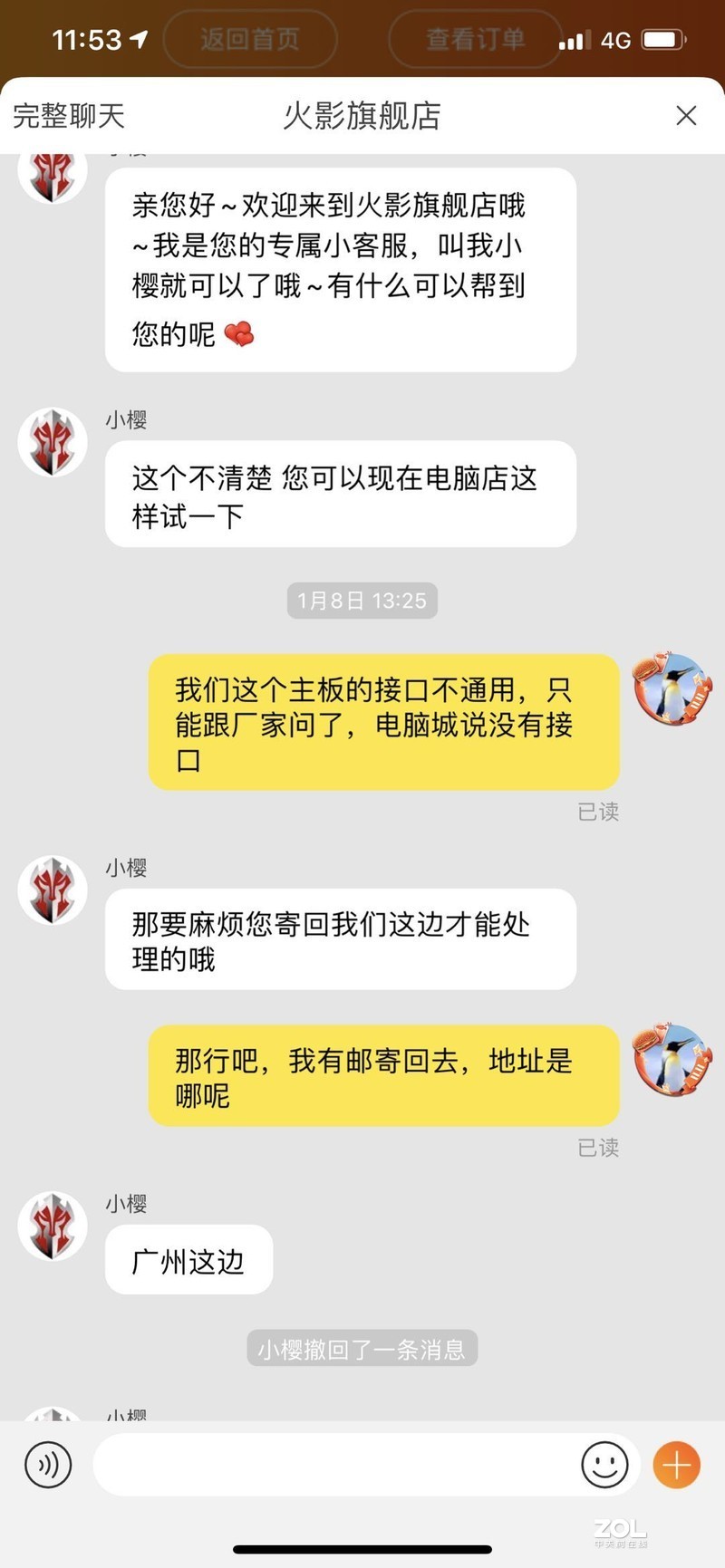Viewport: 725px width, 1568px height.
Task: Tap the battery indicator
Action: (663, 39)
